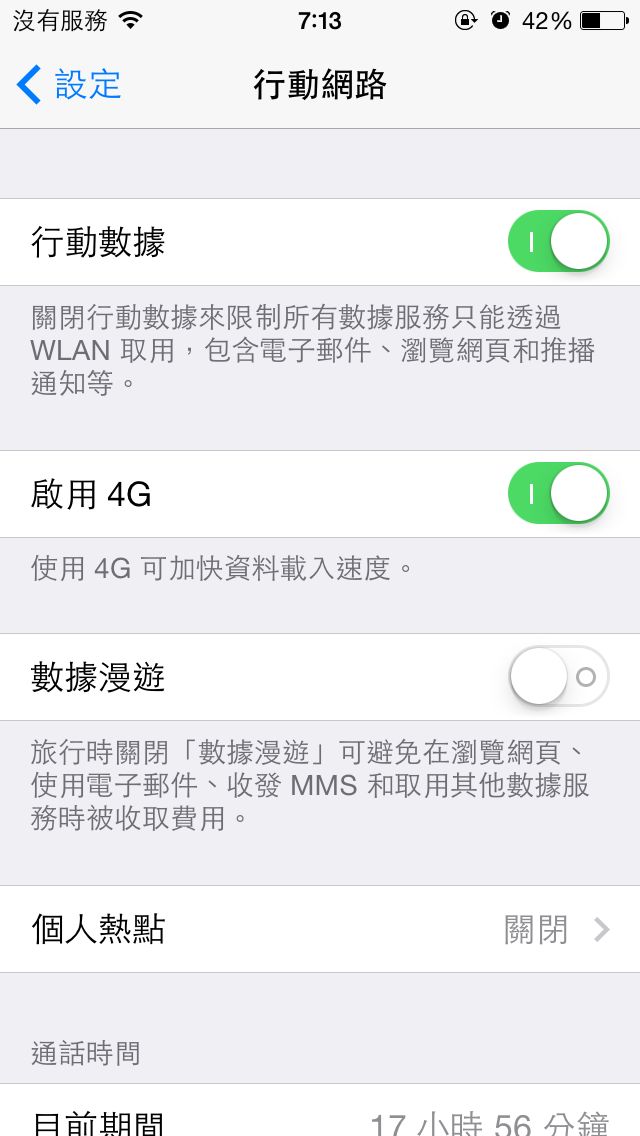Enable the 數據漫遊 switch
The height and width of the screenshot is (1136, 640).
[x=559, y=676]
